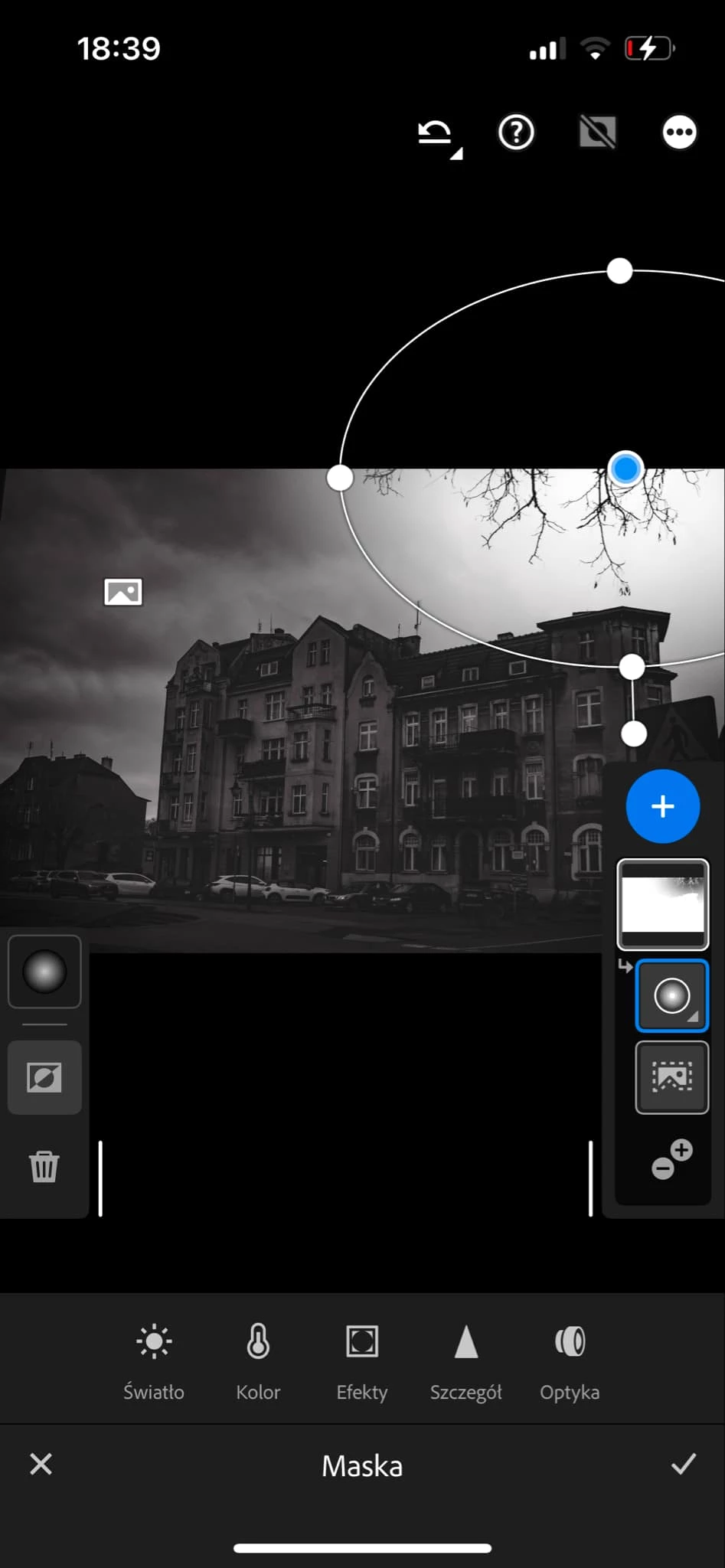
Task: Tap the sky mask pin on photo
Action: click(123, 592)
